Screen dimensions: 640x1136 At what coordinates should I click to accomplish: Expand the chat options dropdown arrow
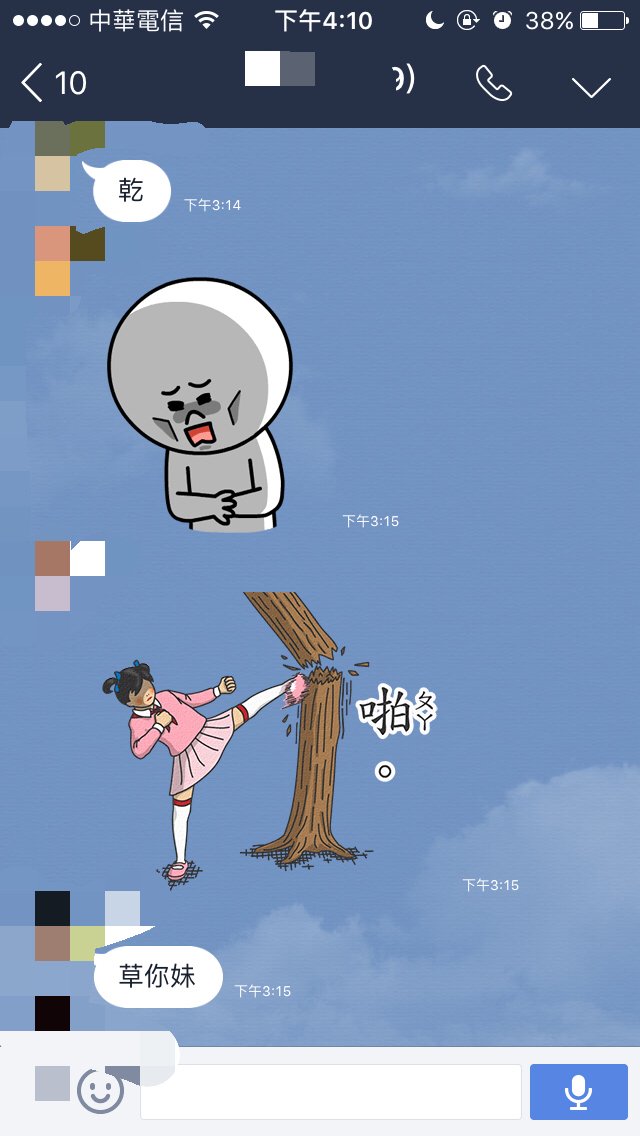click(x=591, y=86)
